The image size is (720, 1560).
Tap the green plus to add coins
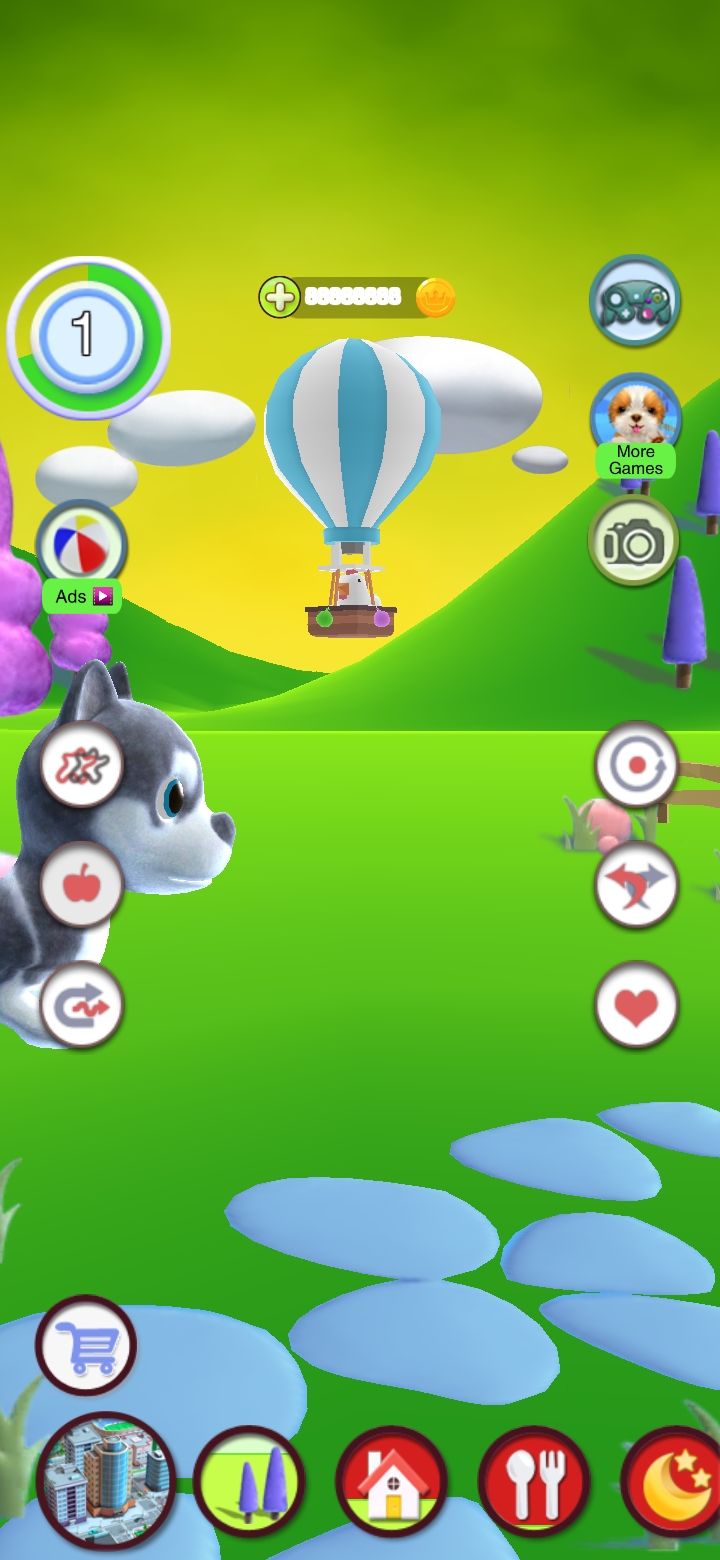279,297
